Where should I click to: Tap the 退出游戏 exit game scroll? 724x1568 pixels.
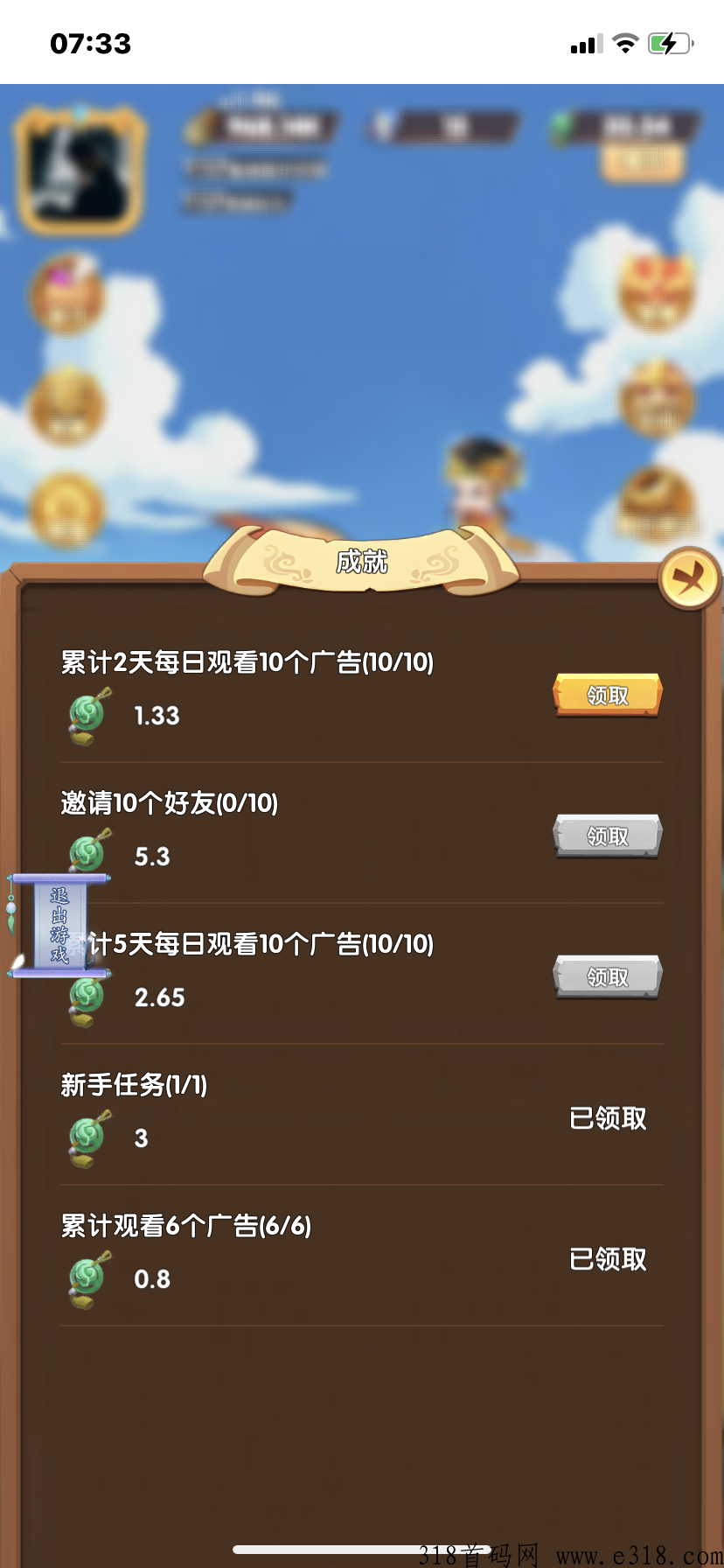coord(59,926)
